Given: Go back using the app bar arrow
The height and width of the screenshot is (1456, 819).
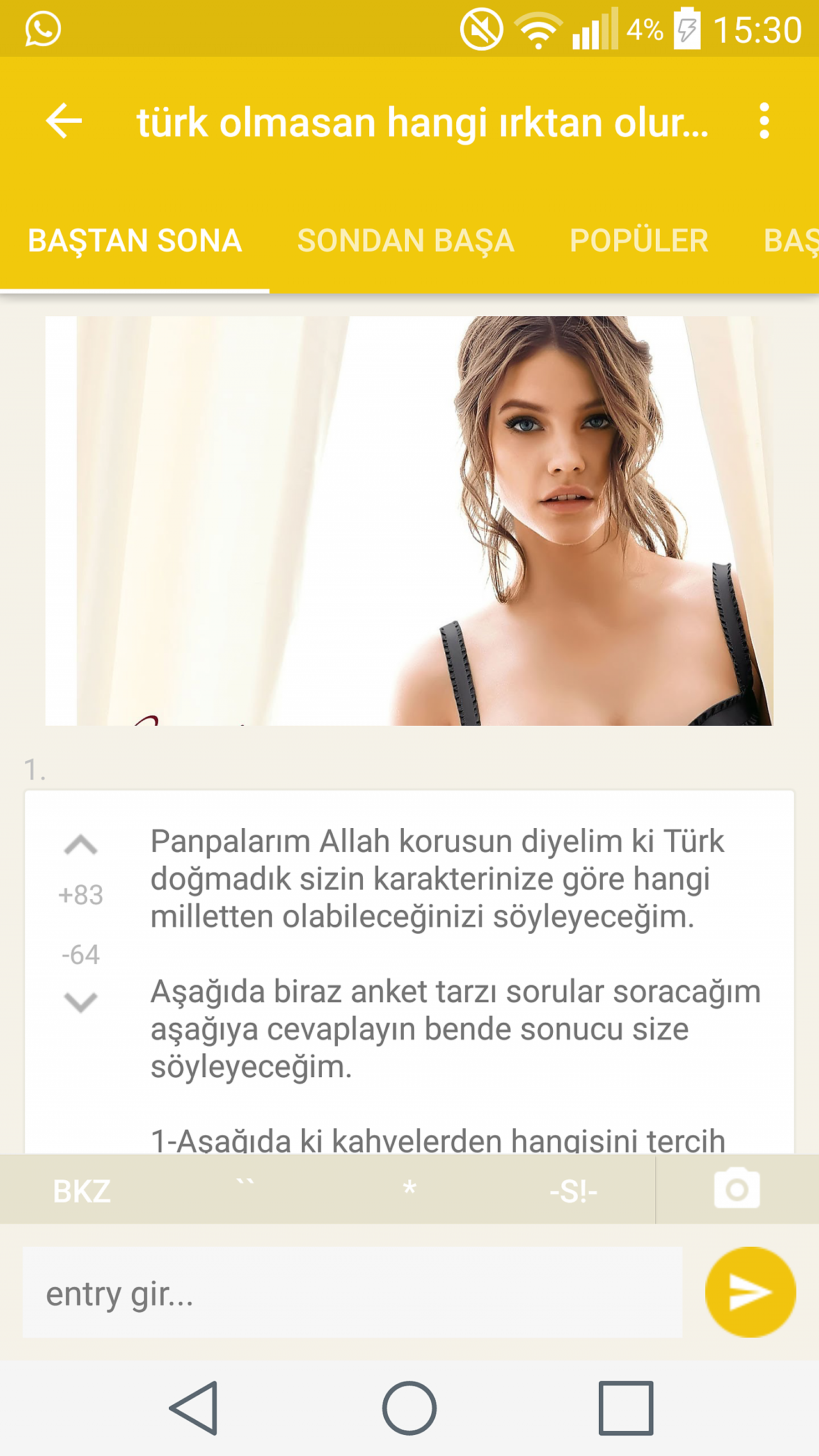Looking at the screenshot, I should pos(64,121).
